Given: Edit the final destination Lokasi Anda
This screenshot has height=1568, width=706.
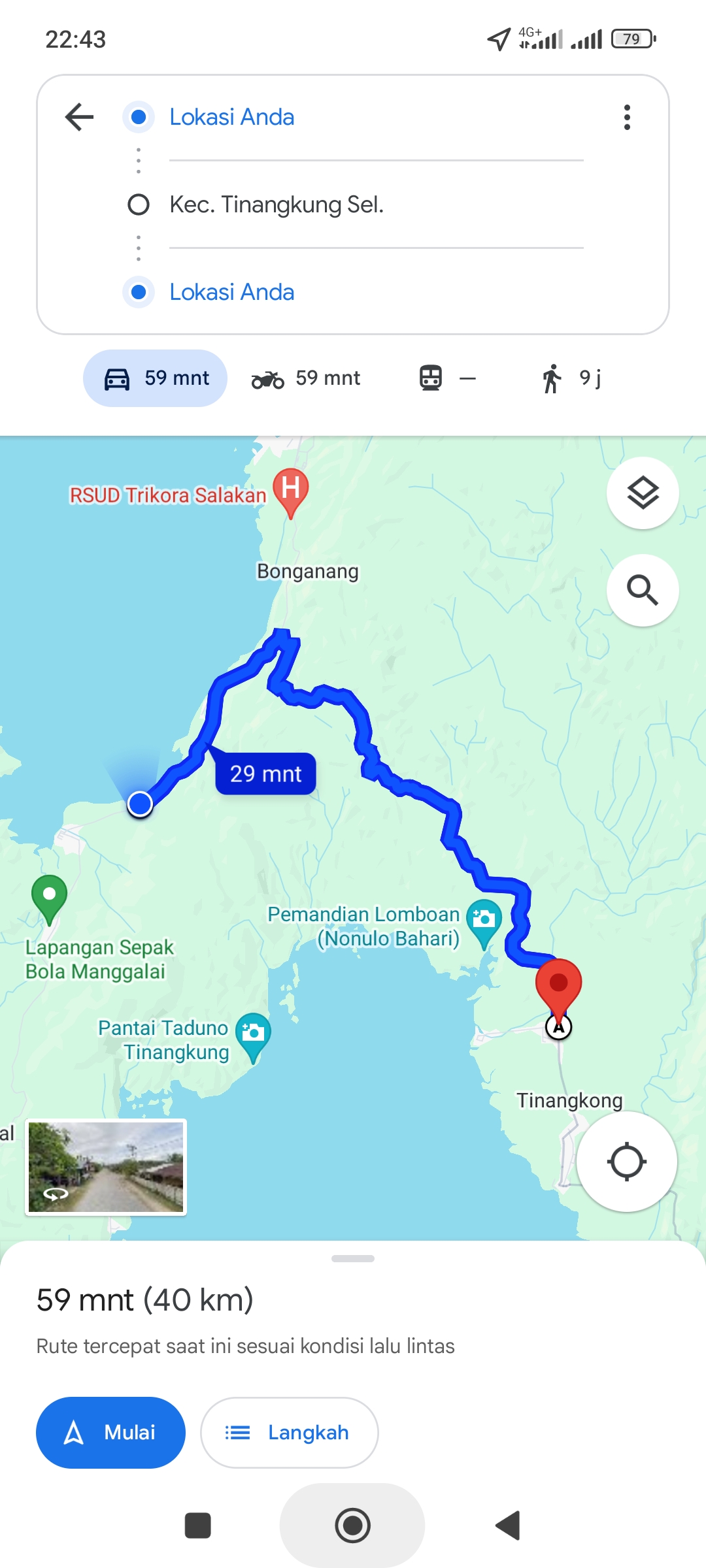Looking at the screenshot, I should point(376,292).
